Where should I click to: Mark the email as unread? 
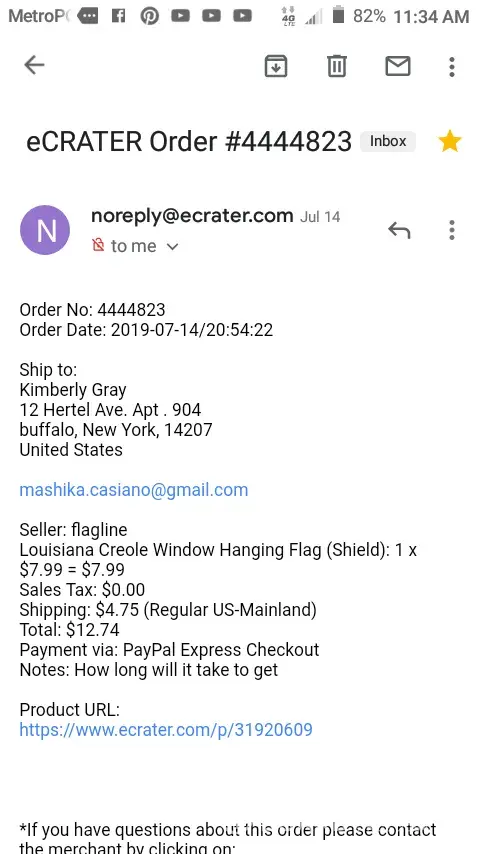(398, 66)
